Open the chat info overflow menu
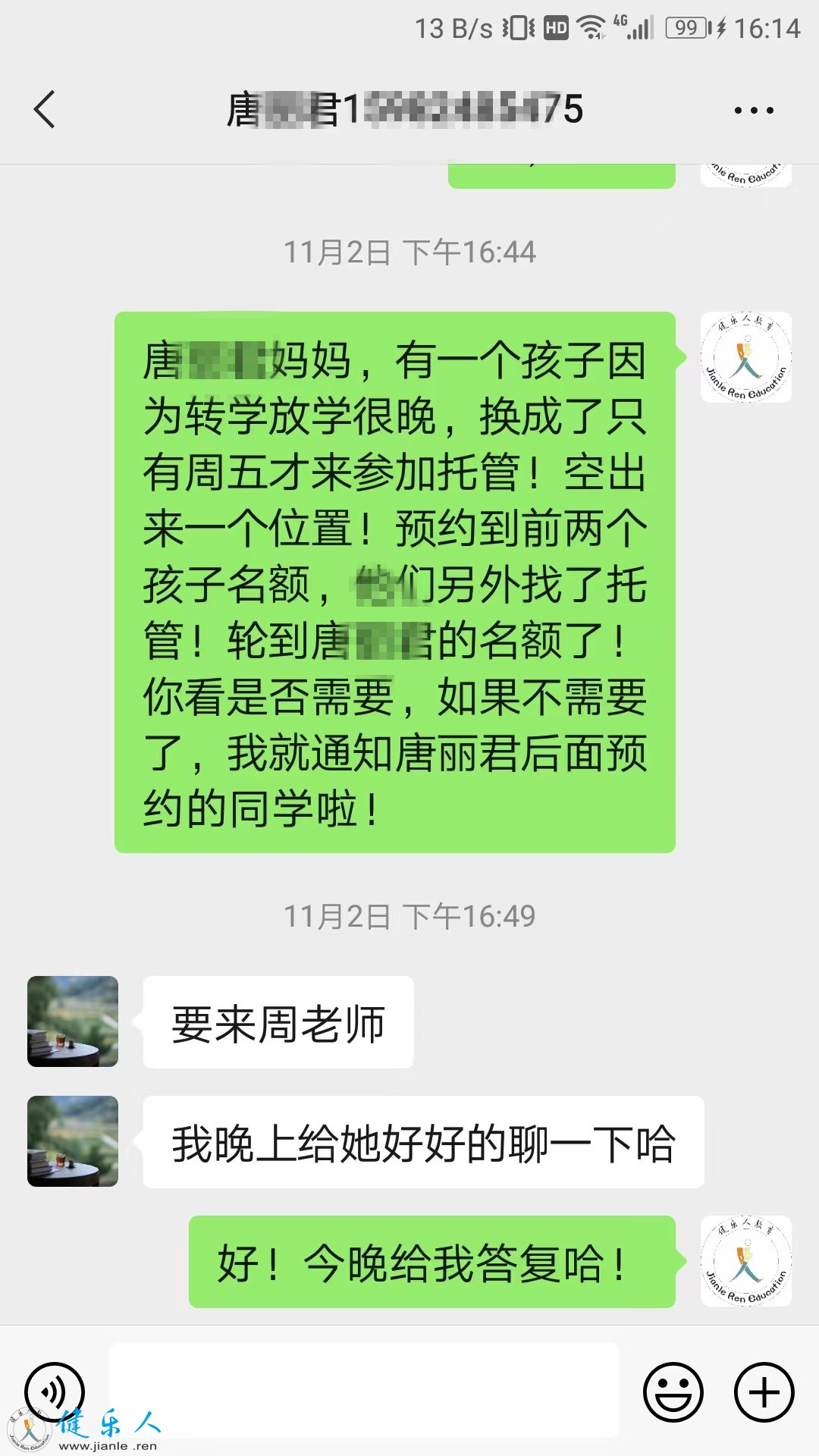Screen dimensions: 819x1456 tap(753, 111)
